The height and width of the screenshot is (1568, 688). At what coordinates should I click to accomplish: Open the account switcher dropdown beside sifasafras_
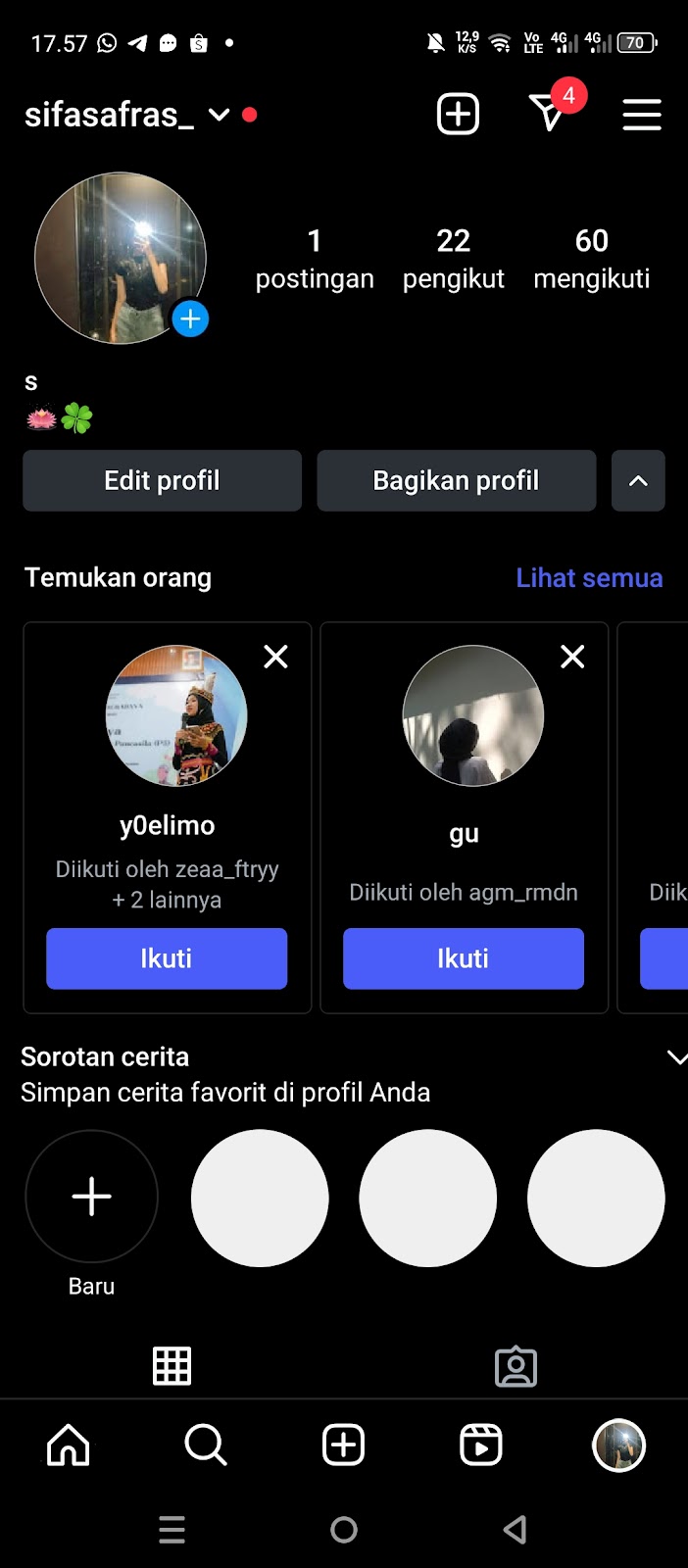pyautogui.click(x=219, y=115)
